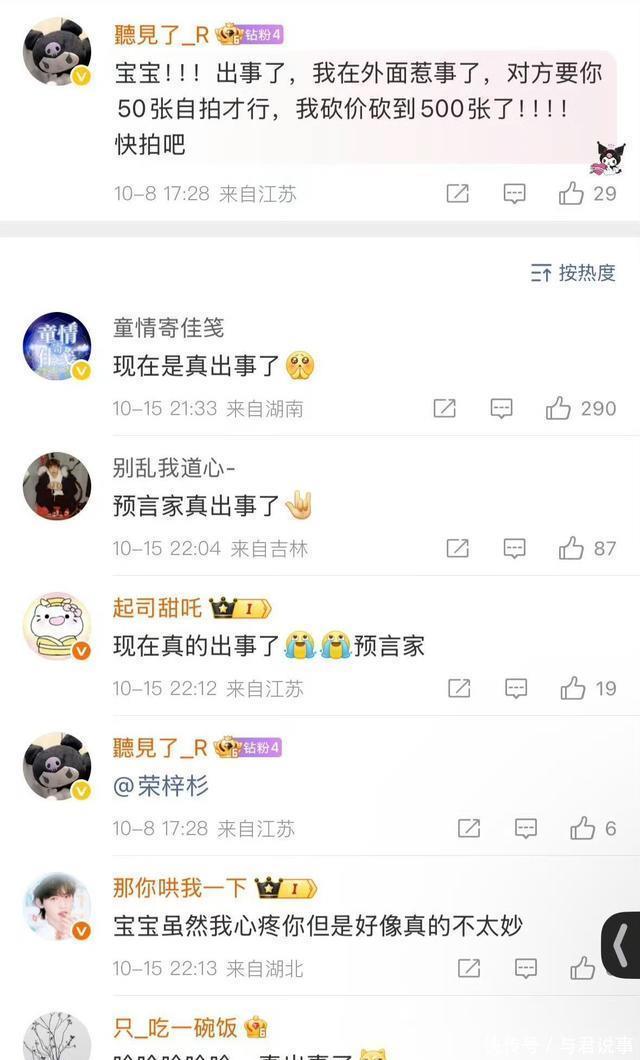Share 起司甜吒's comment
The height and width of the screenshot is (1060, 640).
[459, 688]
